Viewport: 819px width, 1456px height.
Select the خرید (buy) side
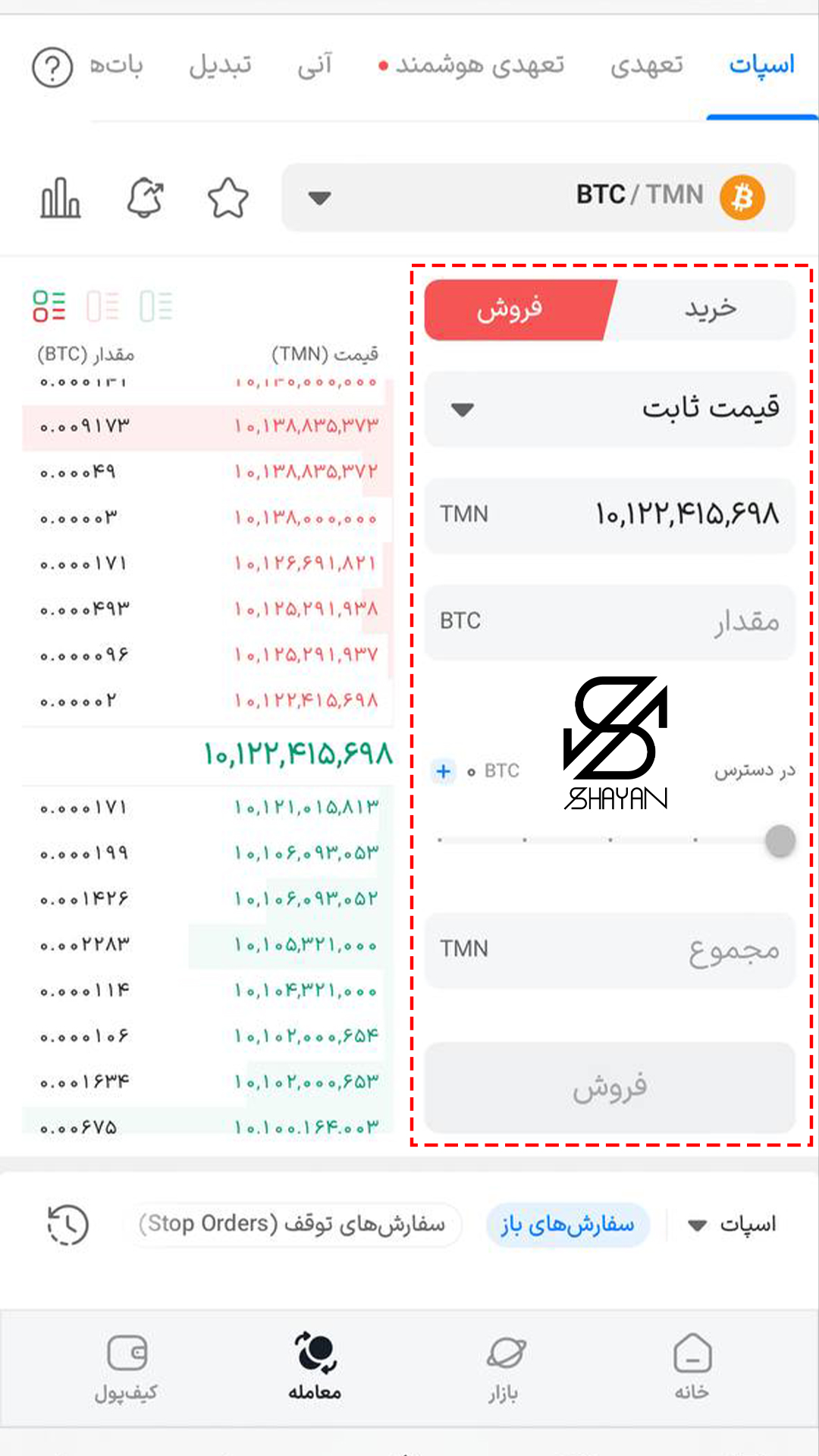(709, 309)
